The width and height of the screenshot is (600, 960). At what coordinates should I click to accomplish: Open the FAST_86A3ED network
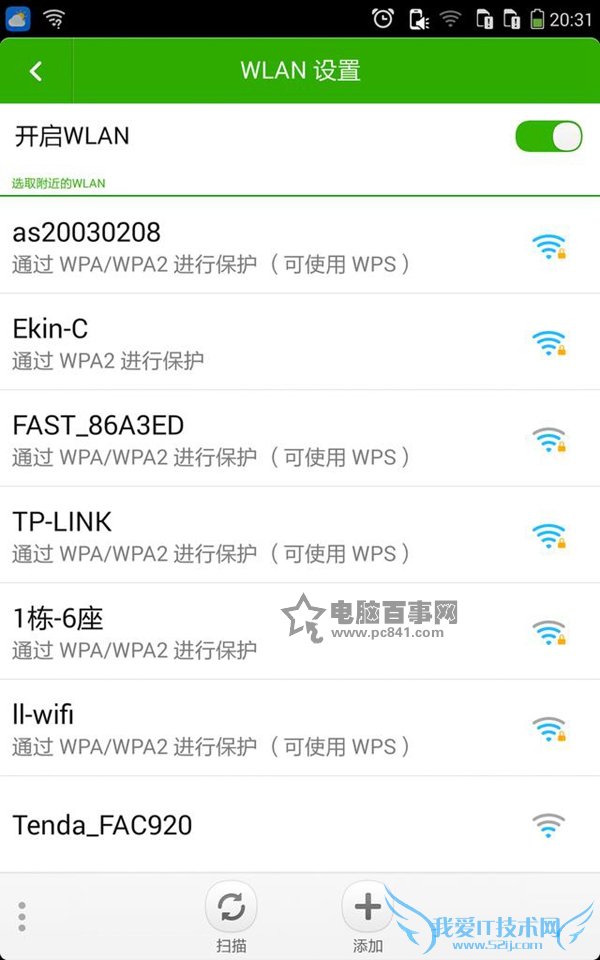pyautogui.click(x=300, y=439)
